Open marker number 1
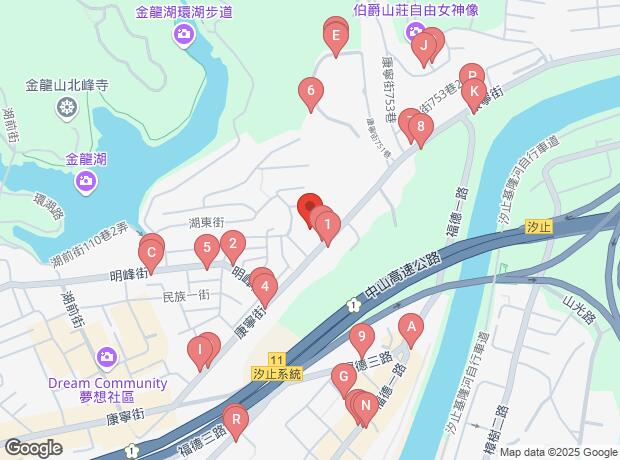This screenshot has height=460, width=620. 328,225
